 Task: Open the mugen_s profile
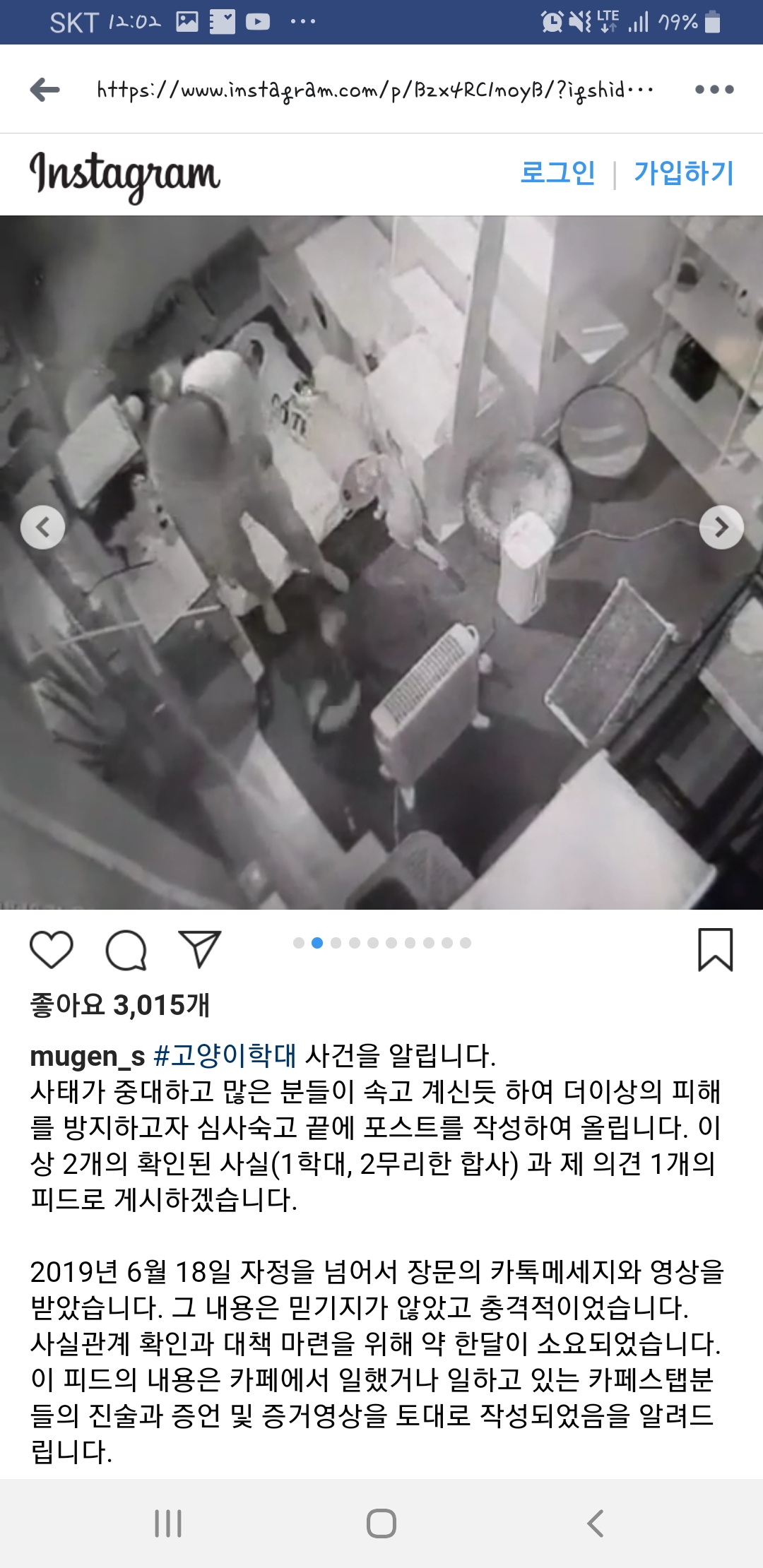pyautogui.click(x=87, y=1056)
